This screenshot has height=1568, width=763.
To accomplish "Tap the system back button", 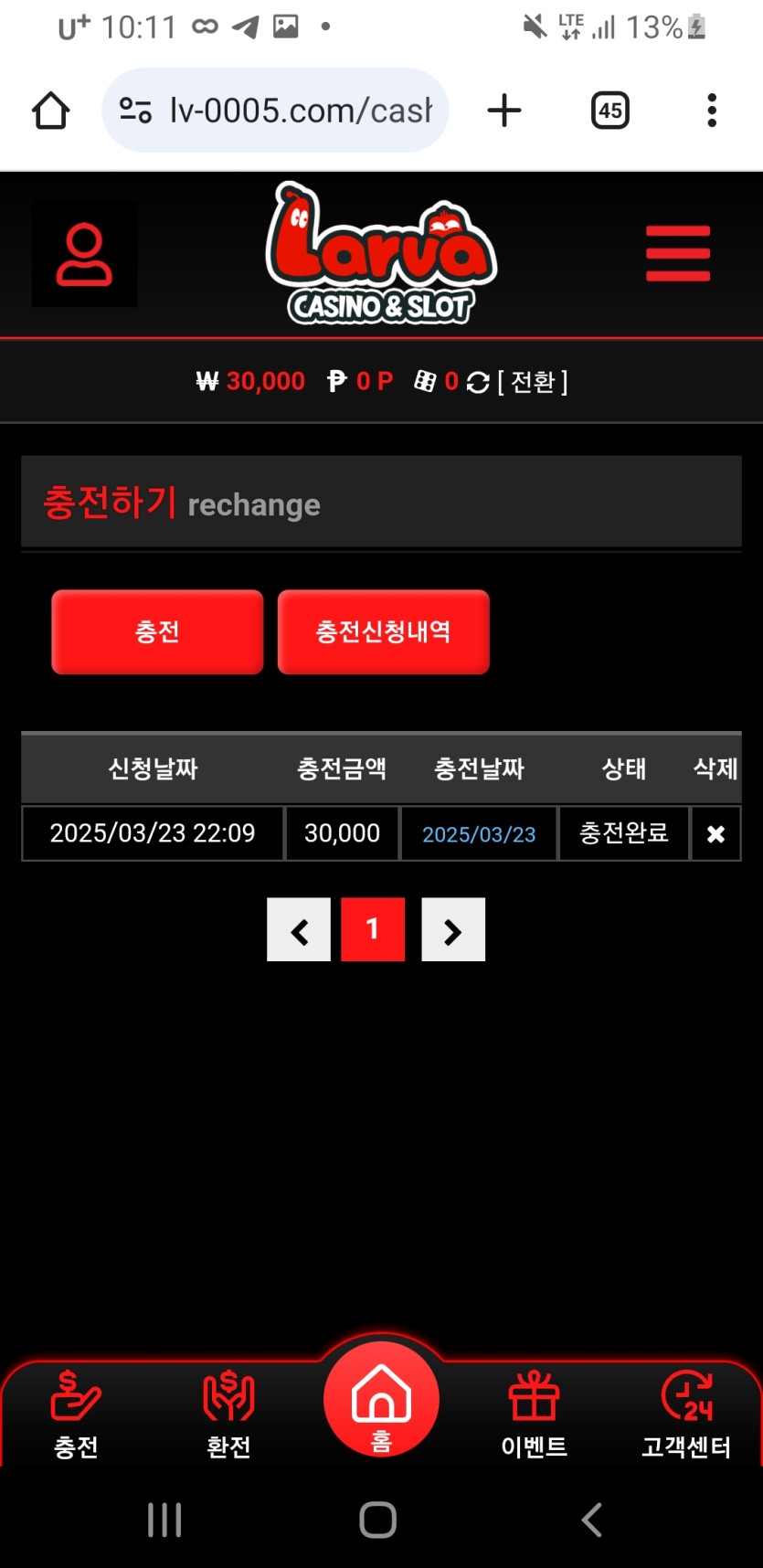I will 591,1520.
